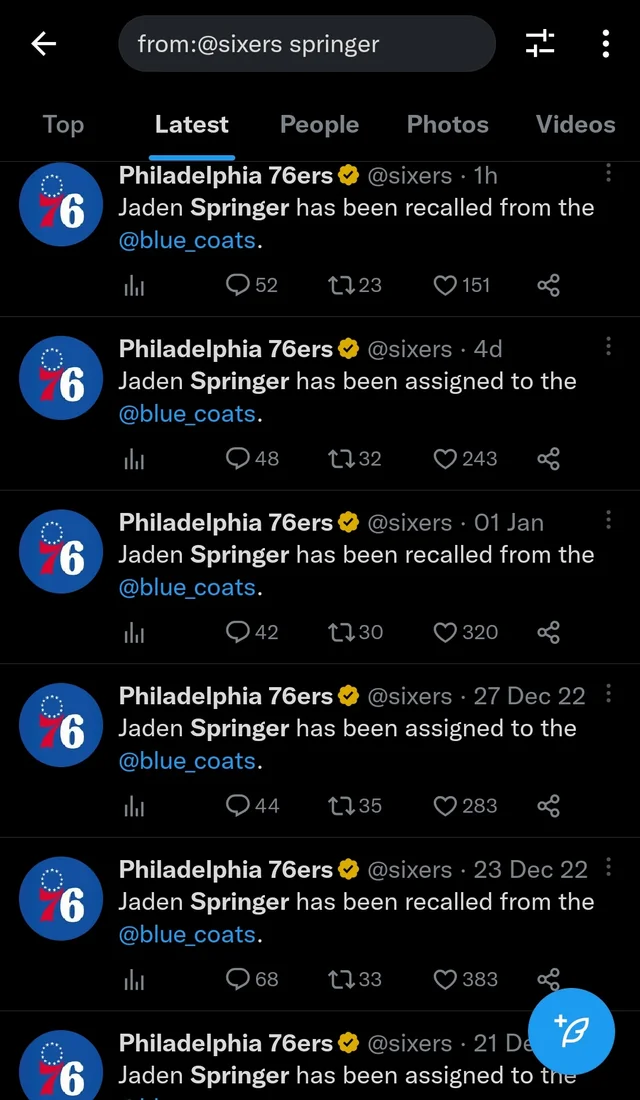The image size is (640, 1100).
Task: Reply to the tweet posted 4d ago
Action: coord(238,459)
